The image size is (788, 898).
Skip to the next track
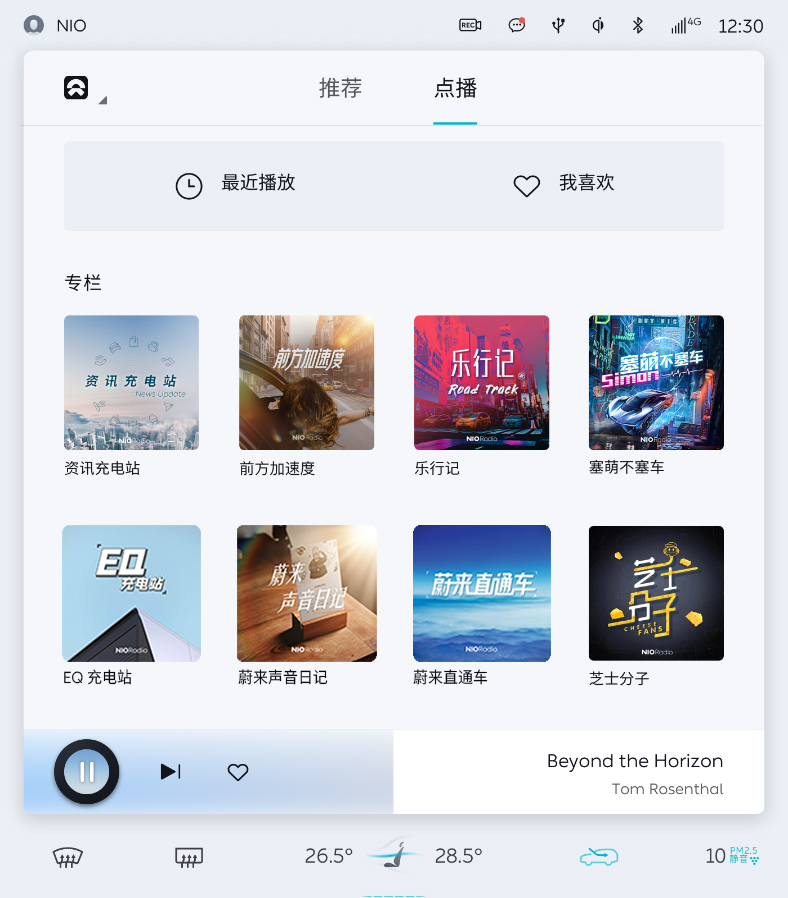click(x=170, y=771)
